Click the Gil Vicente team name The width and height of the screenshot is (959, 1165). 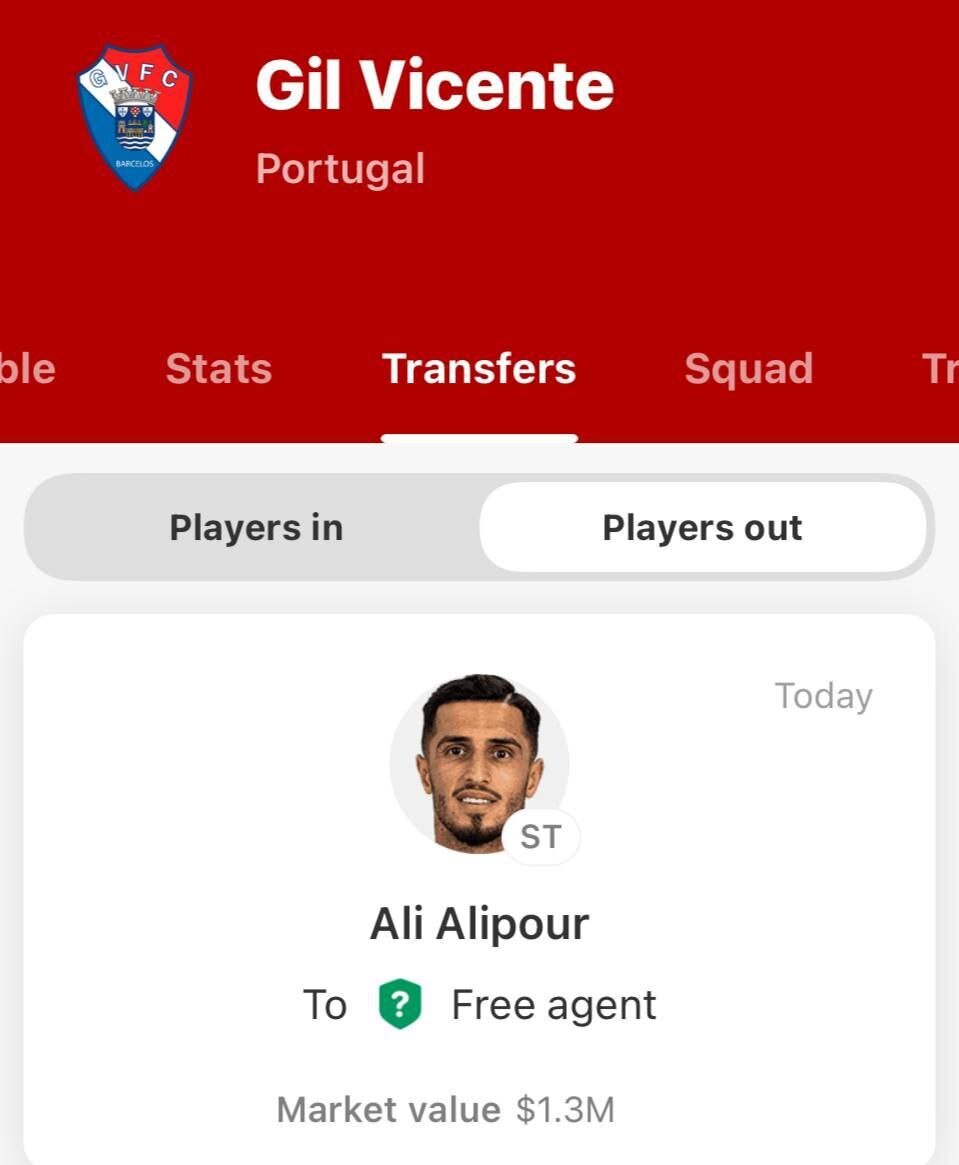(x=434, y=86)
